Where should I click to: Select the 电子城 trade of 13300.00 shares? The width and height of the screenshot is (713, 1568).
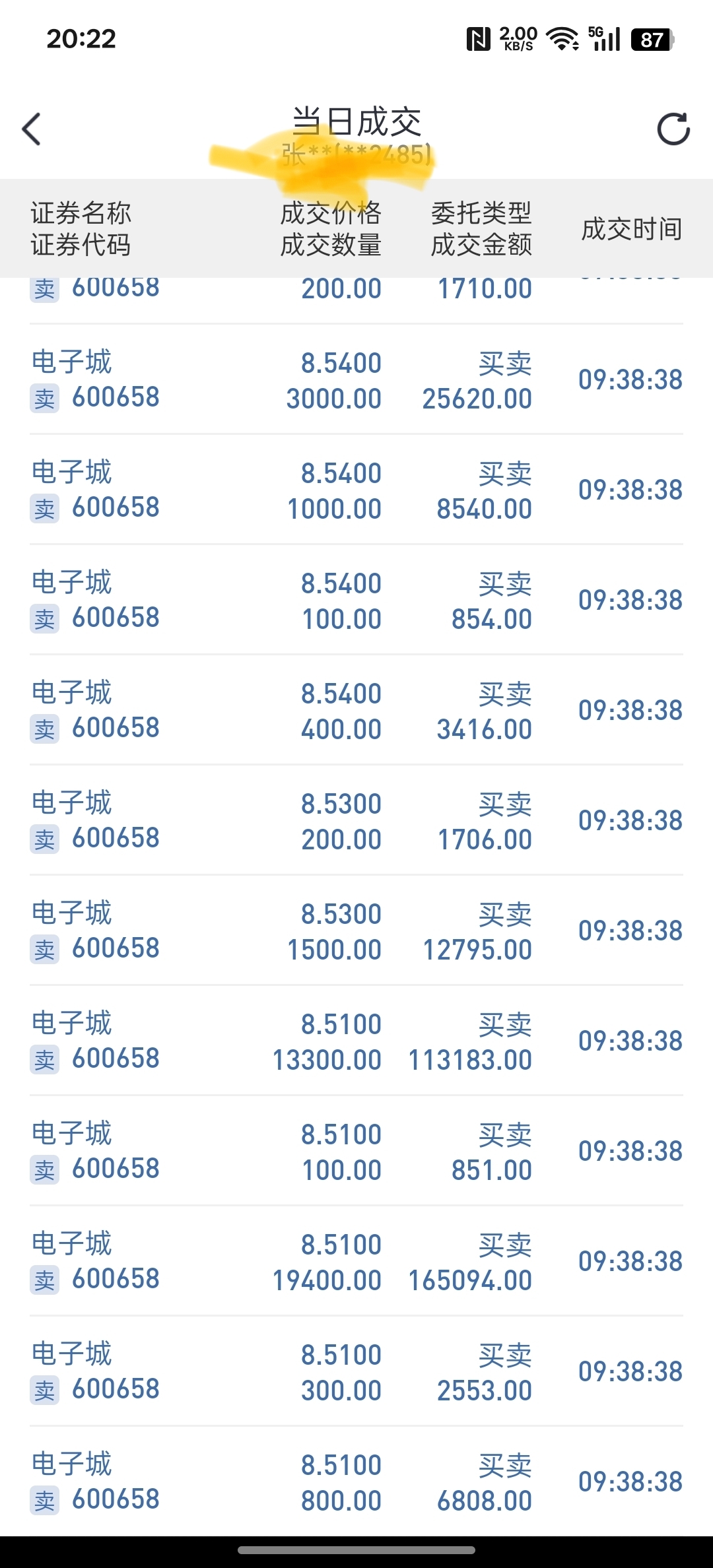pyautogui.click(x=356, y=1041)
